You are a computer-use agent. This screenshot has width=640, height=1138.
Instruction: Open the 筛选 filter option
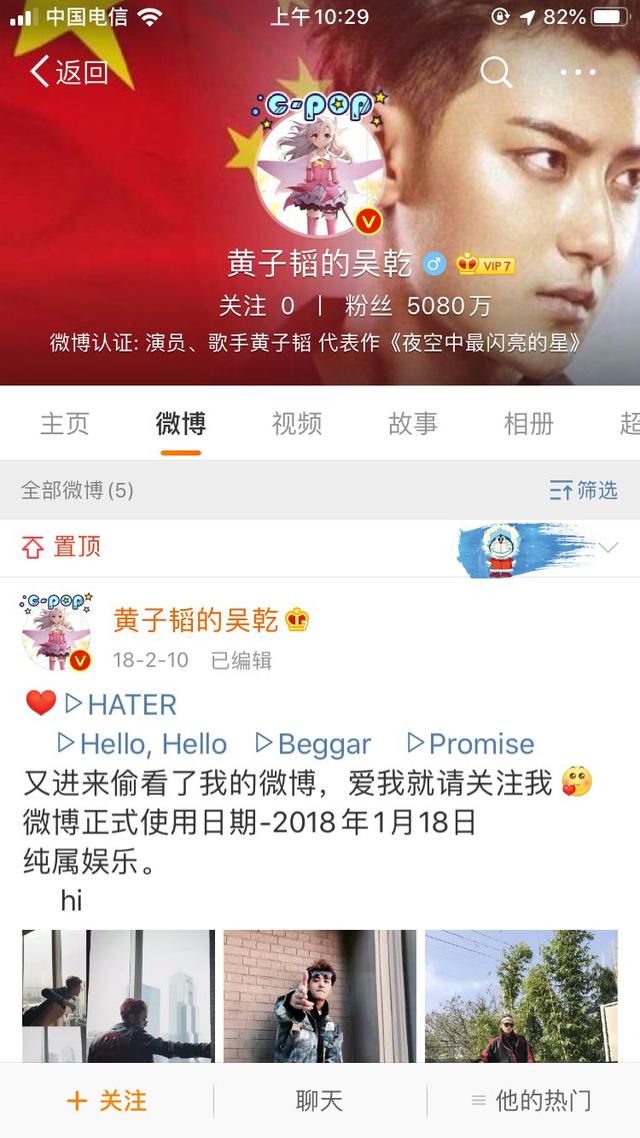583,491
